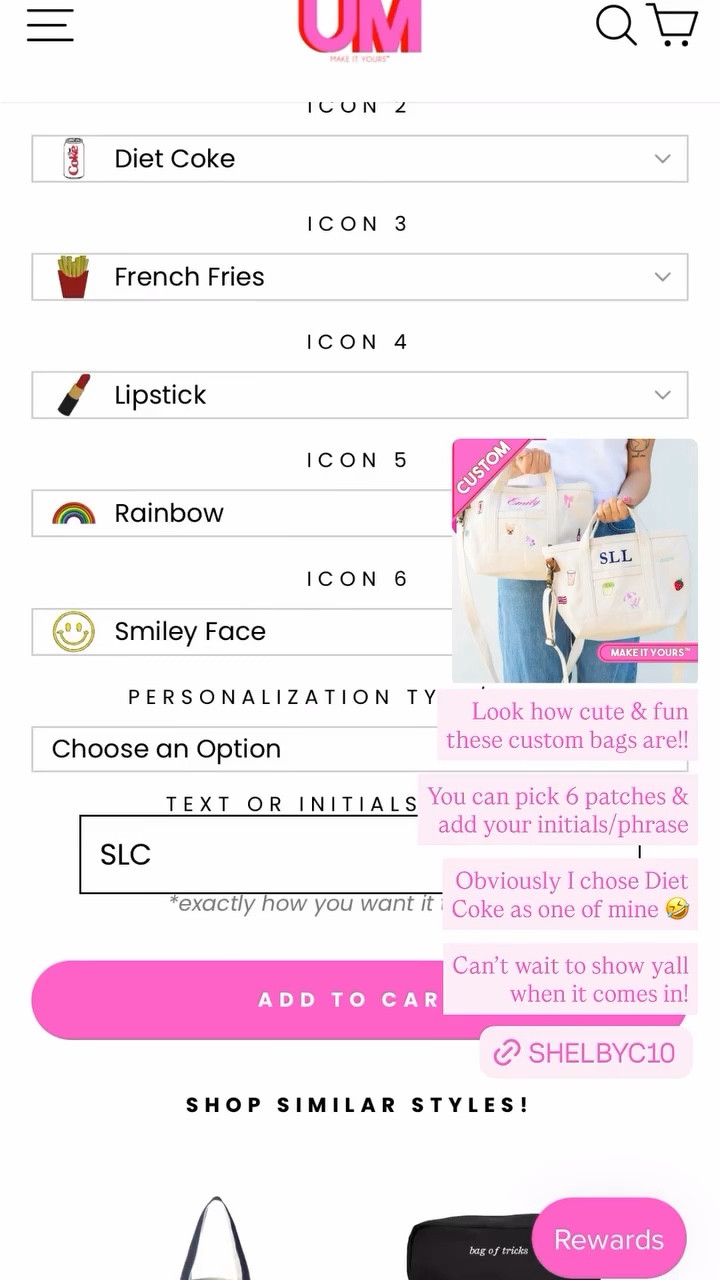720x1280 pixels.
Task: Expand the Icon 3 selection
Action: pos(662,277)
